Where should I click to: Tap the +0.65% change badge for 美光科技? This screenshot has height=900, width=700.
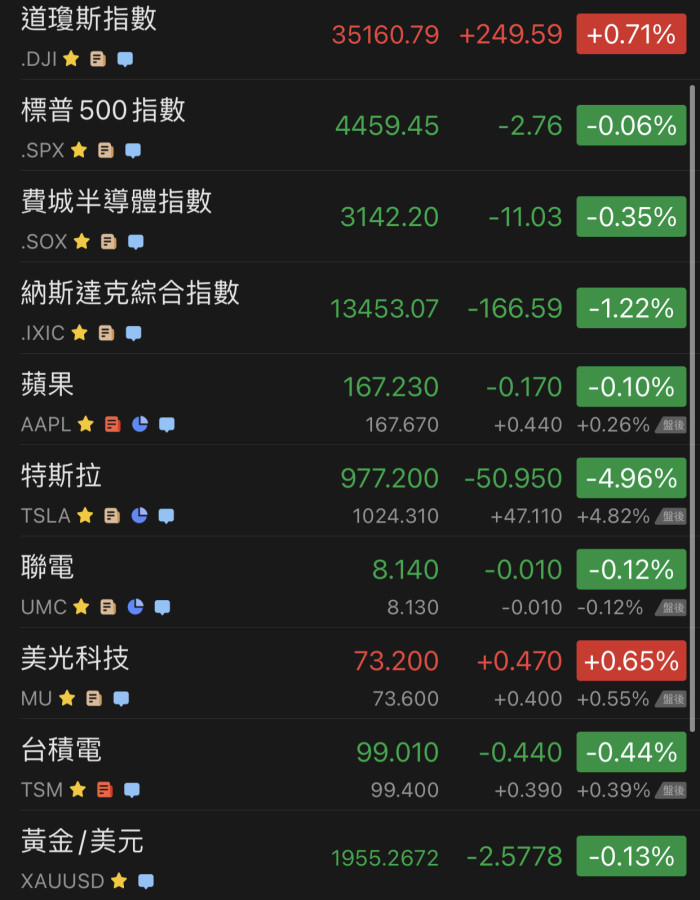click(631, 661)
